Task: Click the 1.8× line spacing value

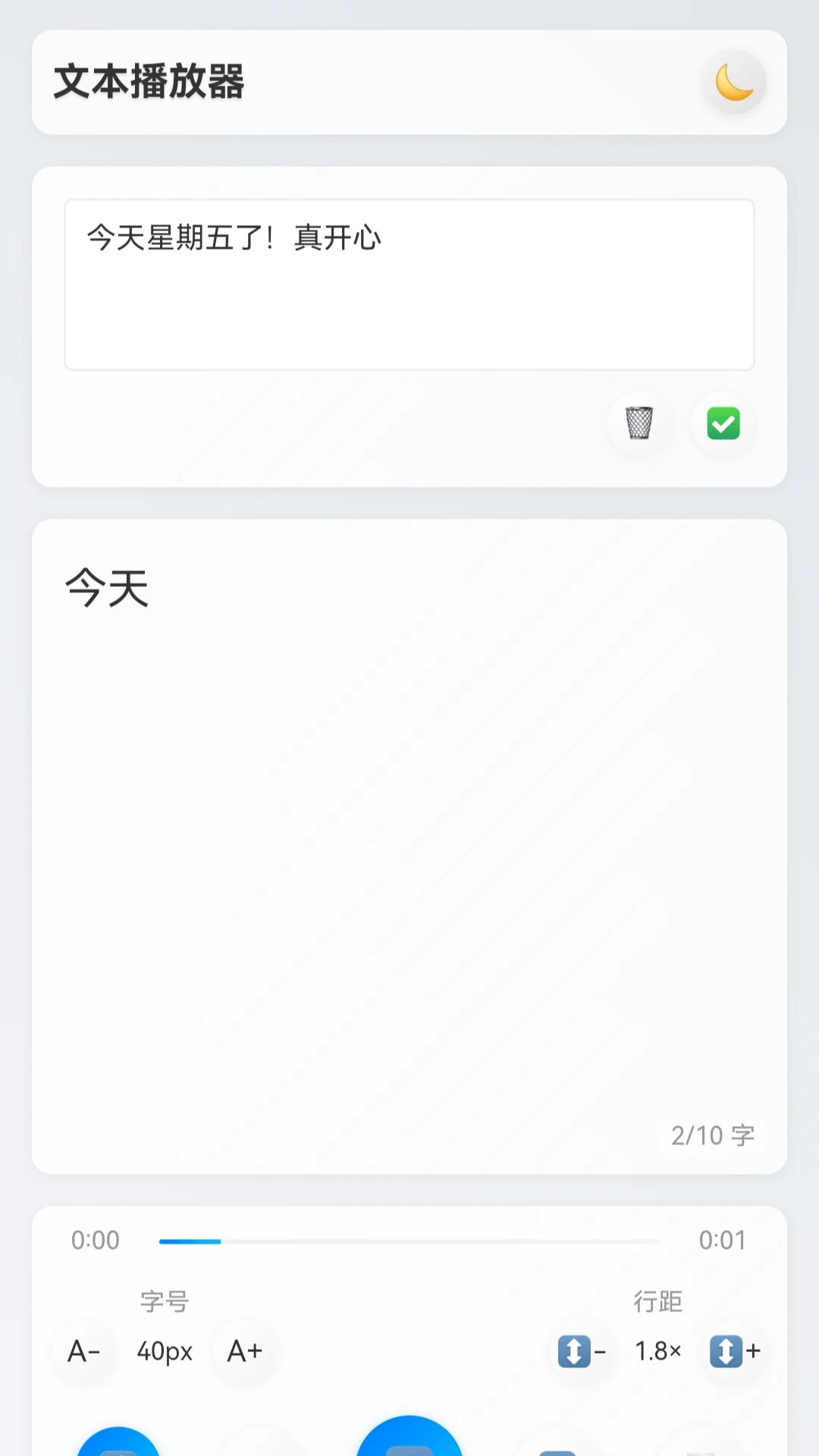Action: pos(657,1351)
